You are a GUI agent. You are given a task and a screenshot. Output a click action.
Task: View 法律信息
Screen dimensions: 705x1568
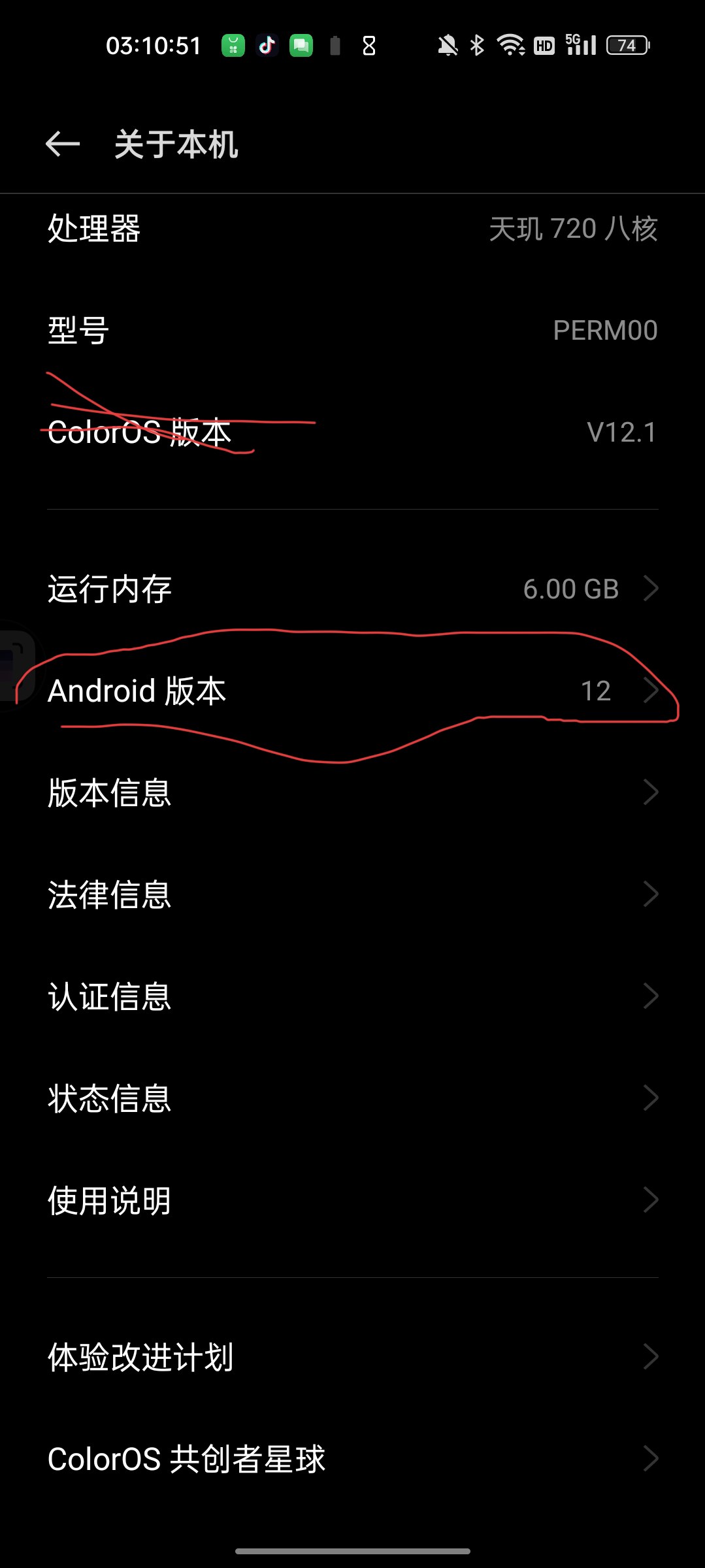tap(353, 894)
